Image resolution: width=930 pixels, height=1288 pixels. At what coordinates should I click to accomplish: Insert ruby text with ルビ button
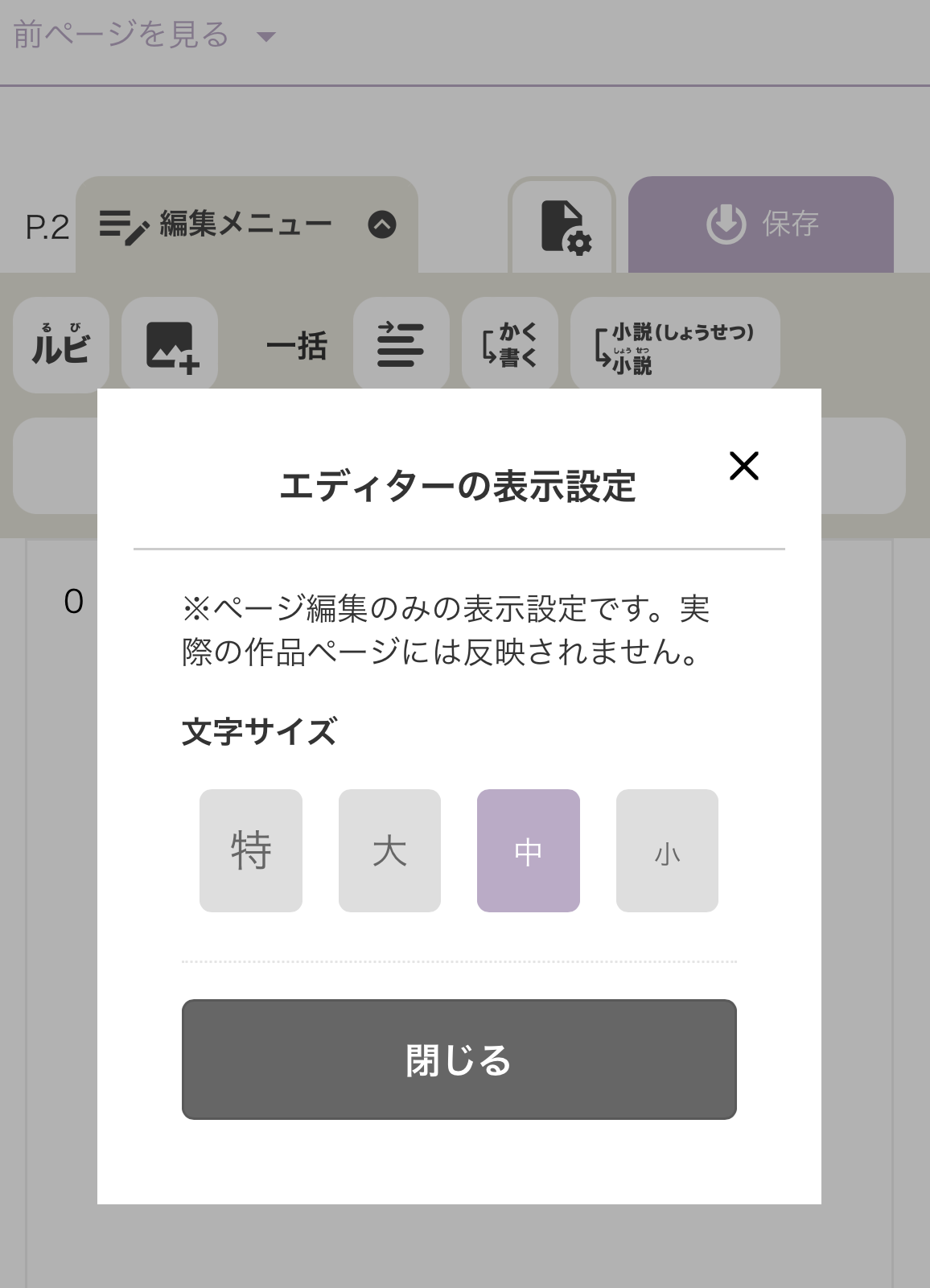point(61,345)
